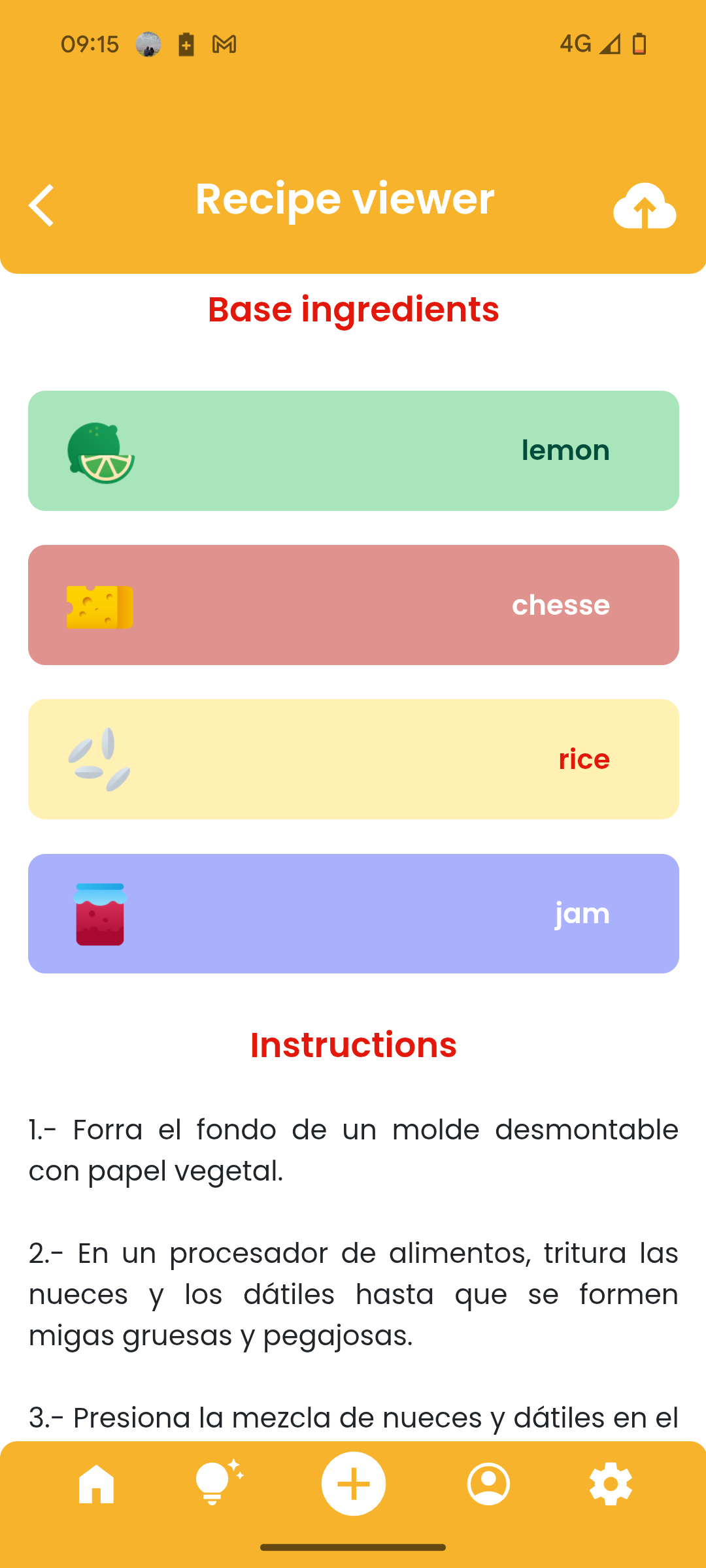Screen dimensions: 706x1568
Task: Go back from Recipe viewer
Action: point(41,205)
